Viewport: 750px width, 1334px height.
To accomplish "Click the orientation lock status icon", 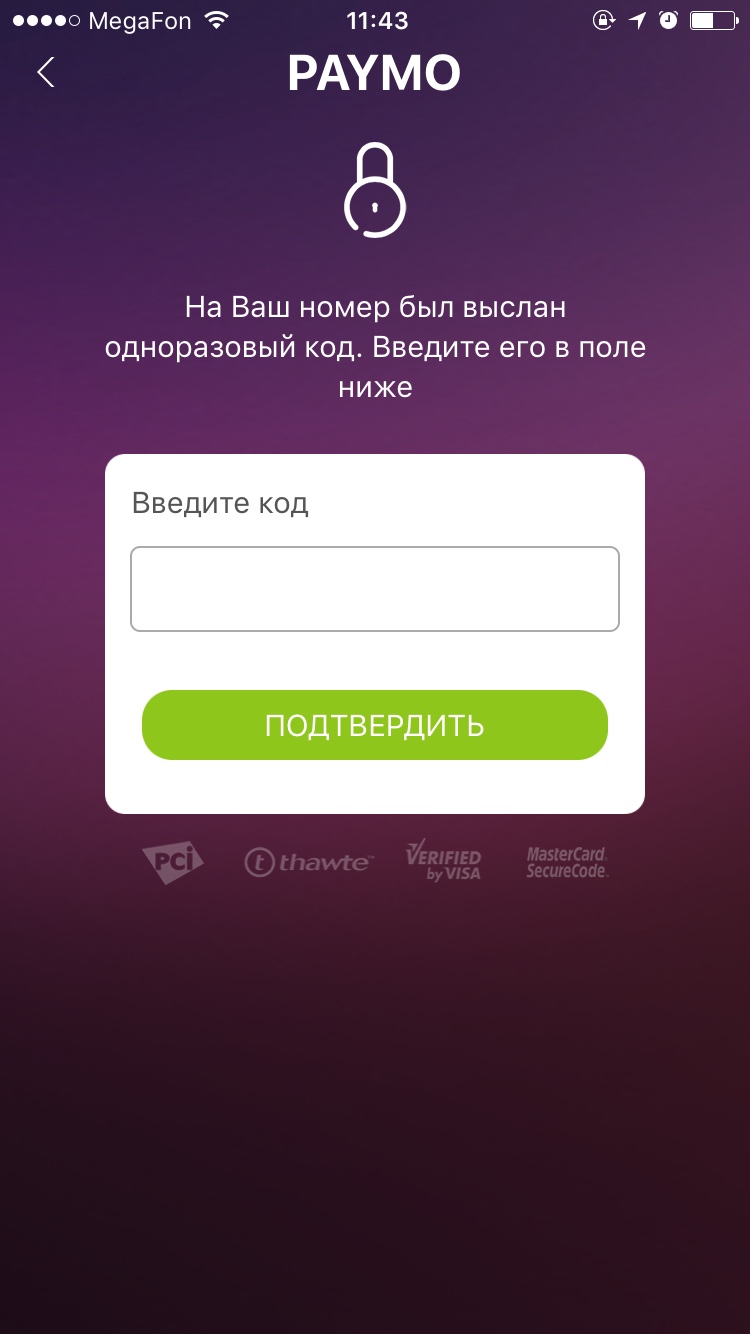I will tap(604, 19).
